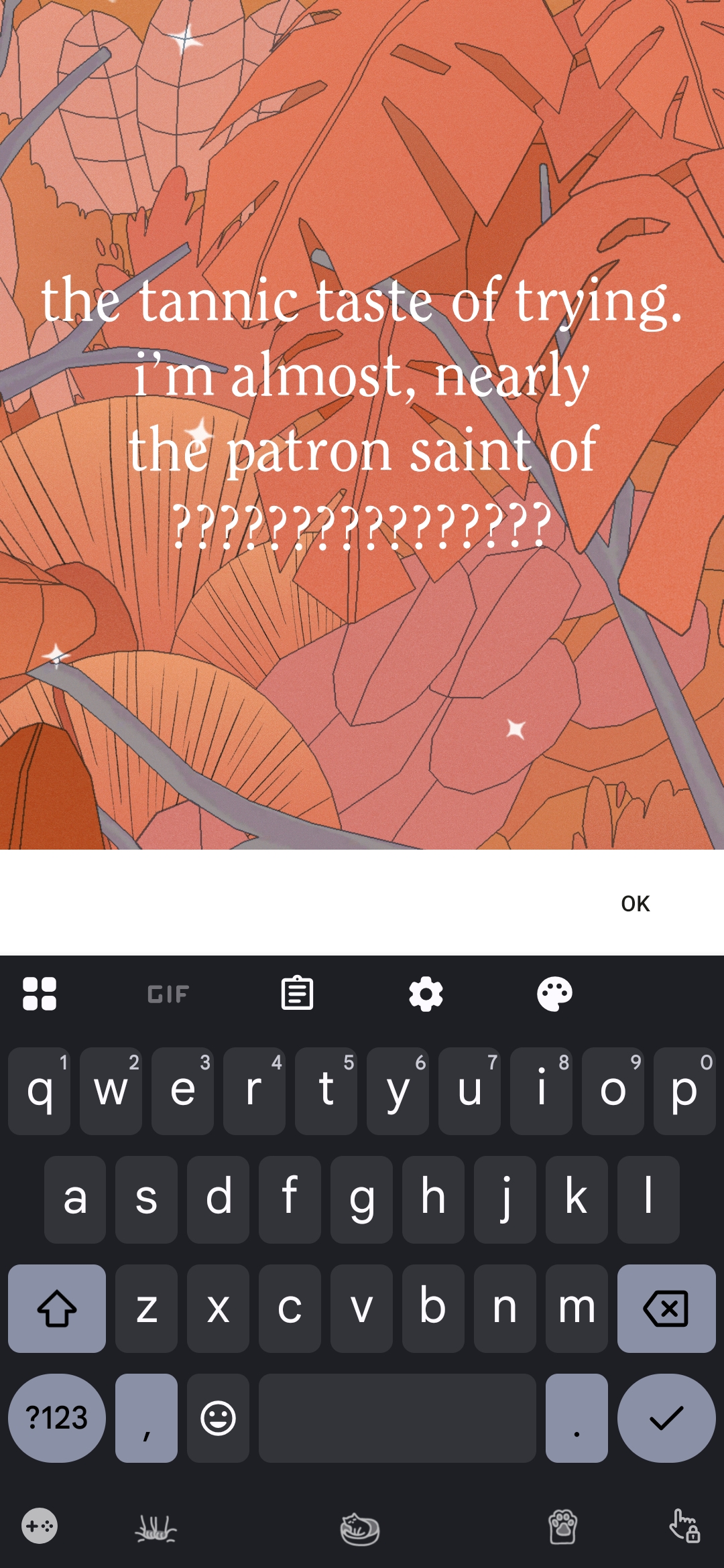Open the keyboard clipboard
Viewport: 724px width, 1568px height.
[297, 993]
